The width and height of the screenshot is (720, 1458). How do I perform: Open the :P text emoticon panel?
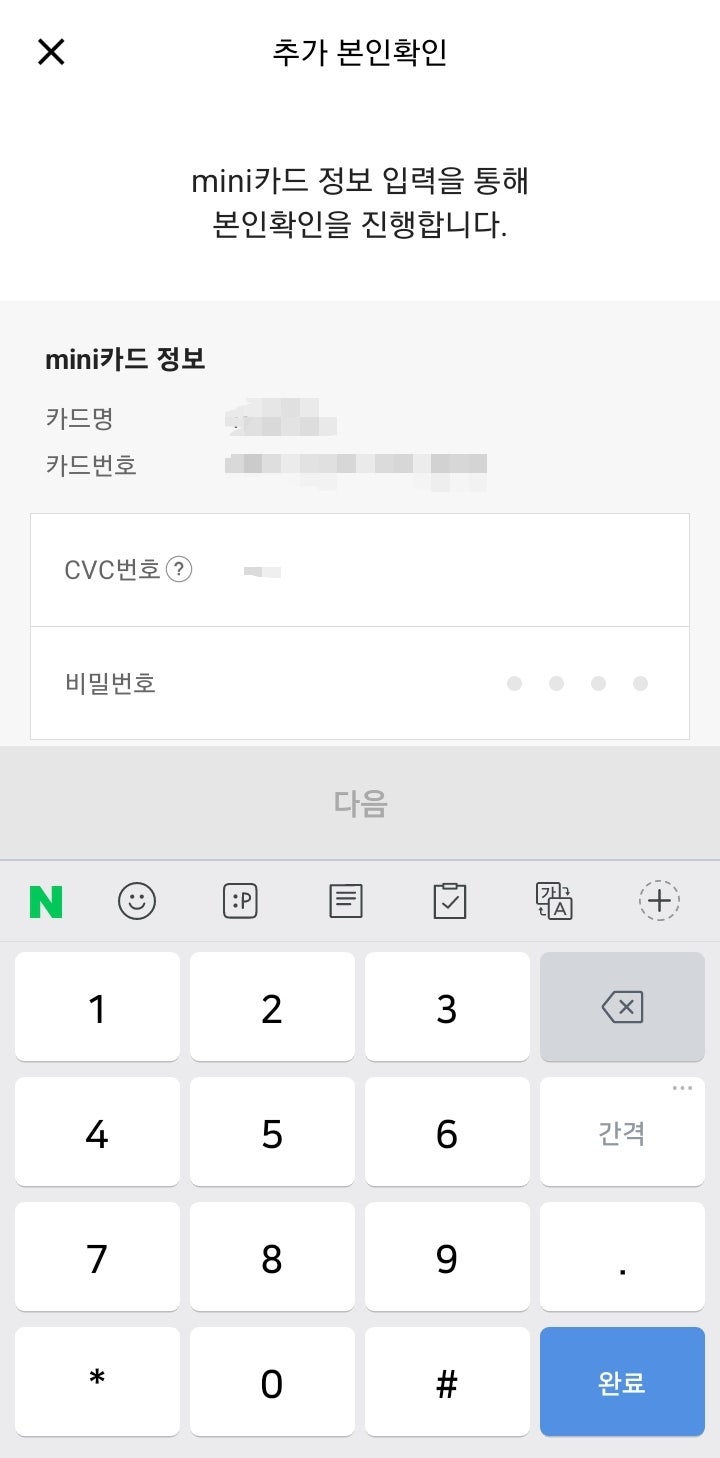[240, 901]
